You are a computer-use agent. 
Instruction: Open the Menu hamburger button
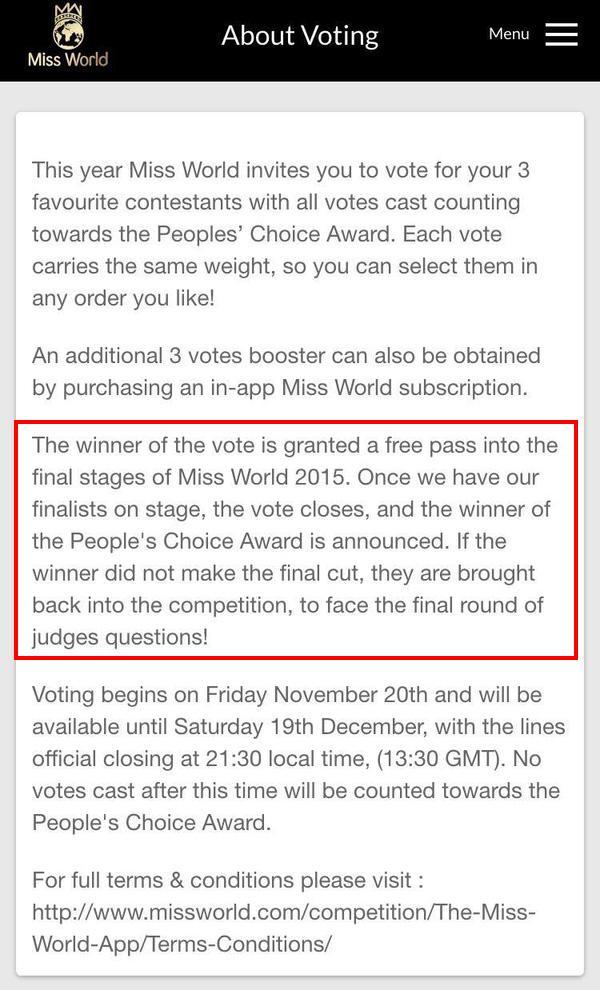click(561, 34)
